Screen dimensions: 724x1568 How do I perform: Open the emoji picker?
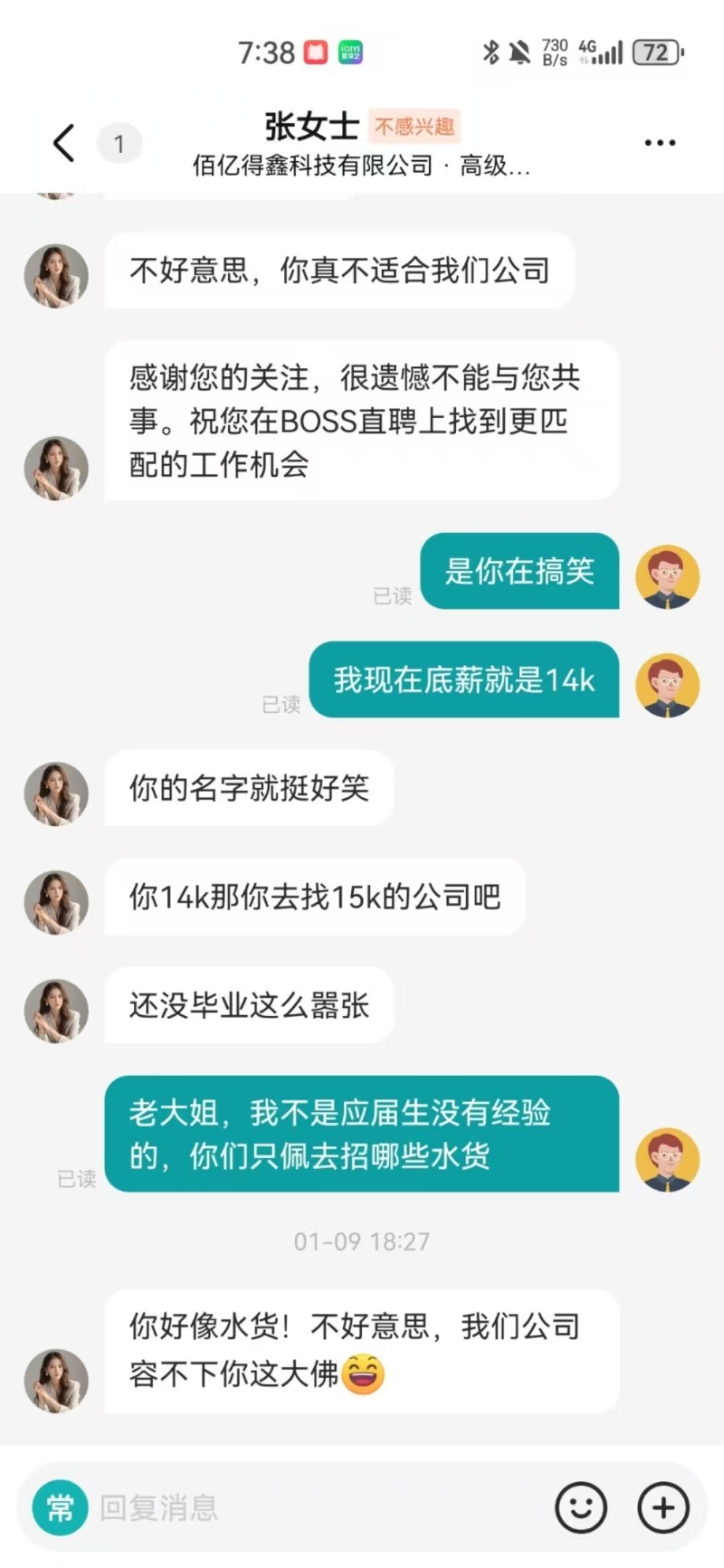[x=581, y=1508]
